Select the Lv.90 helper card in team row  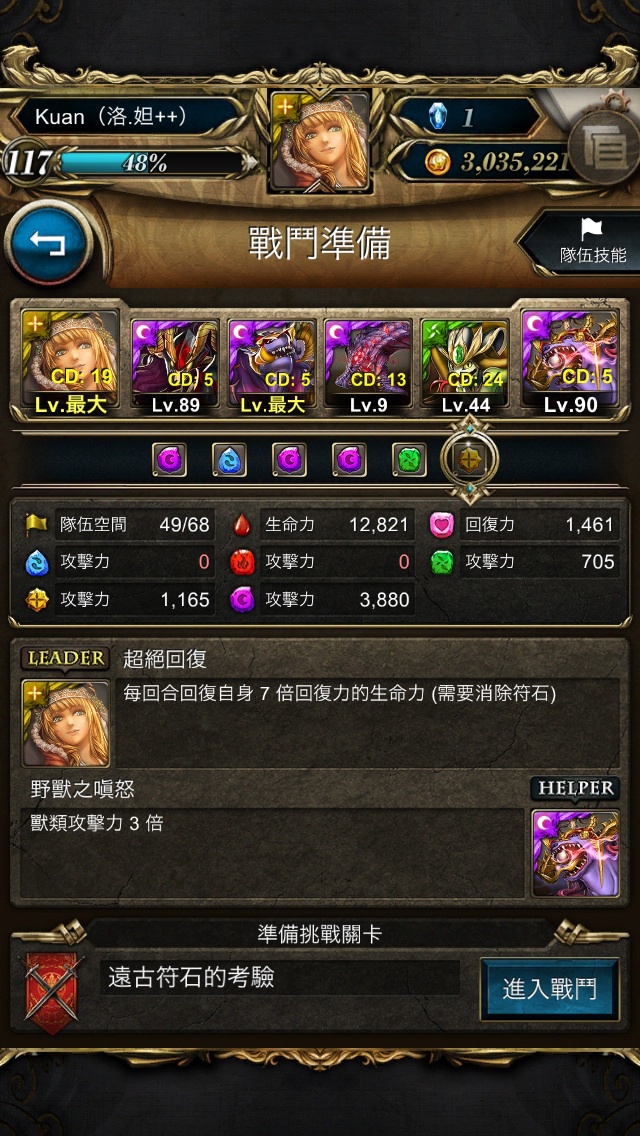click(570, 363)
